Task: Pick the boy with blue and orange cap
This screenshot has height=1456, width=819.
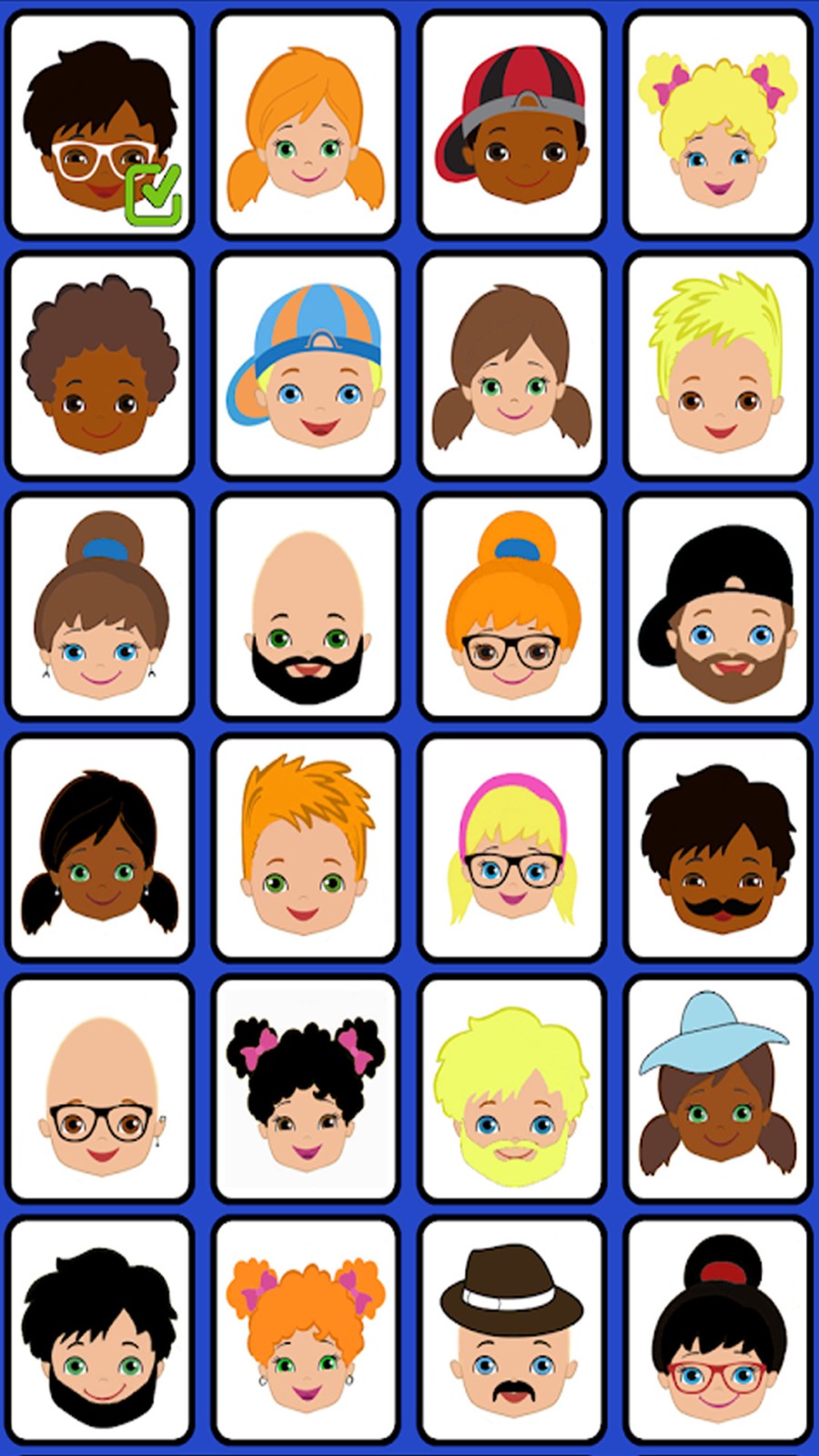Action: point(306,365)
